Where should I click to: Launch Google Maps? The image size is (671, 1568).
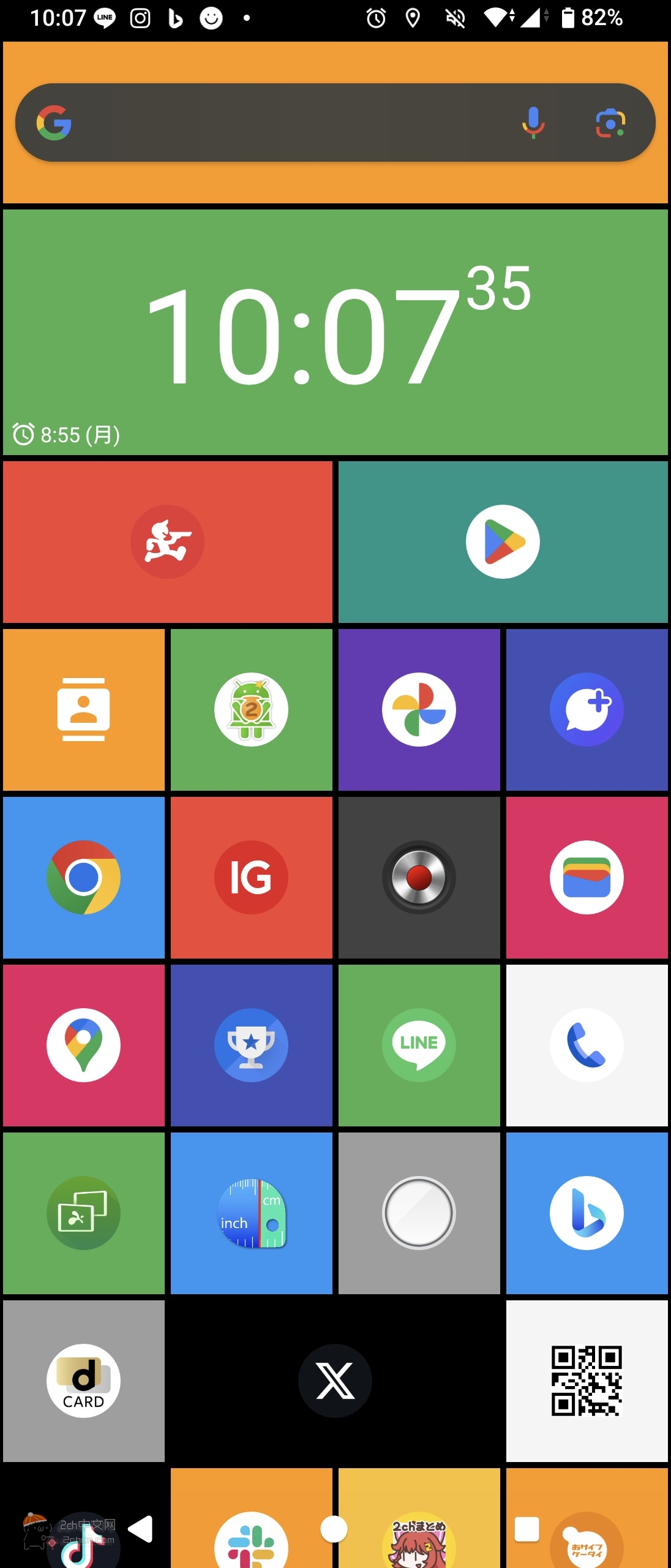pyautogui.click(x=84, y=1046)
